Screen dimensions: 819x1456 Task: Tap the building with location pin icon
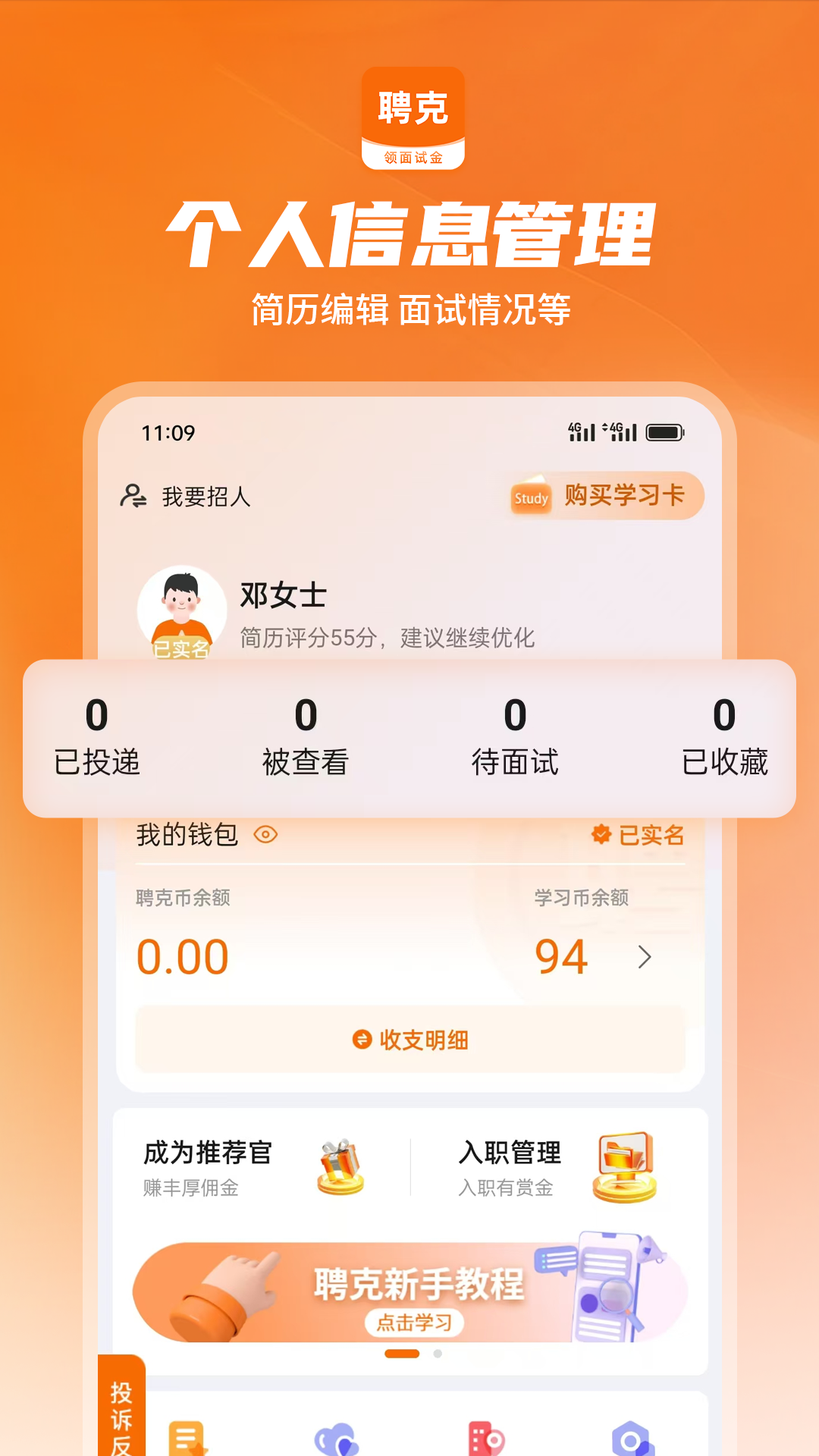pos(485,1441)
